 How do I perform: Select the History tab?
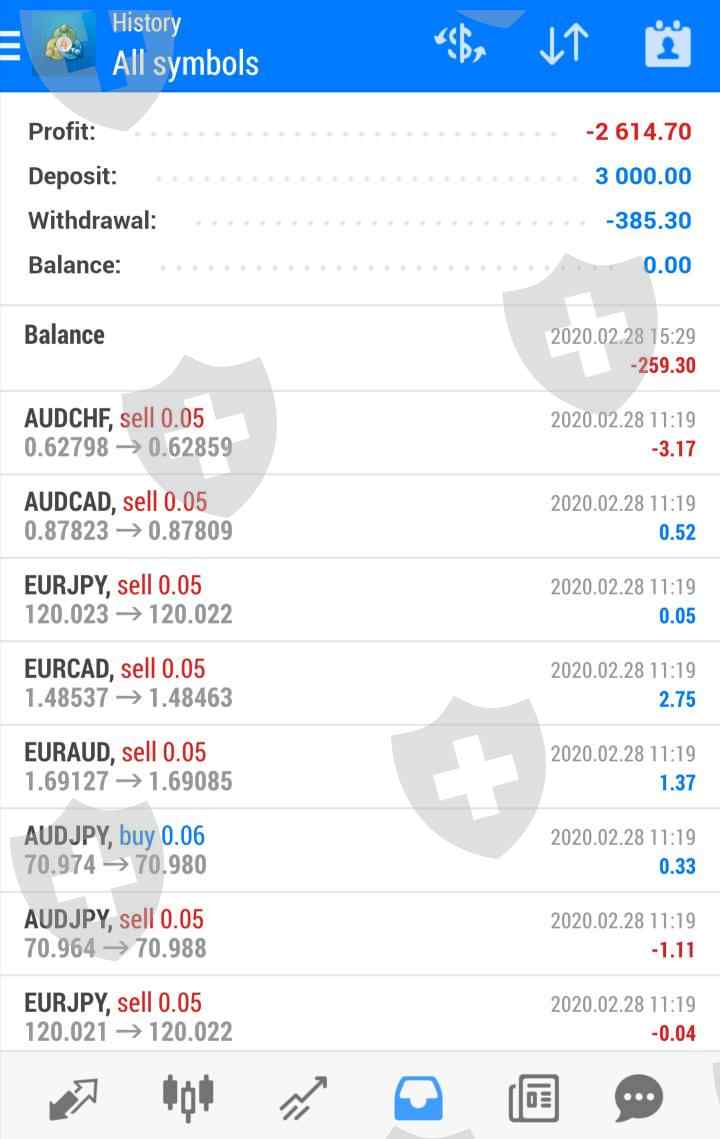pos(418,1098)
